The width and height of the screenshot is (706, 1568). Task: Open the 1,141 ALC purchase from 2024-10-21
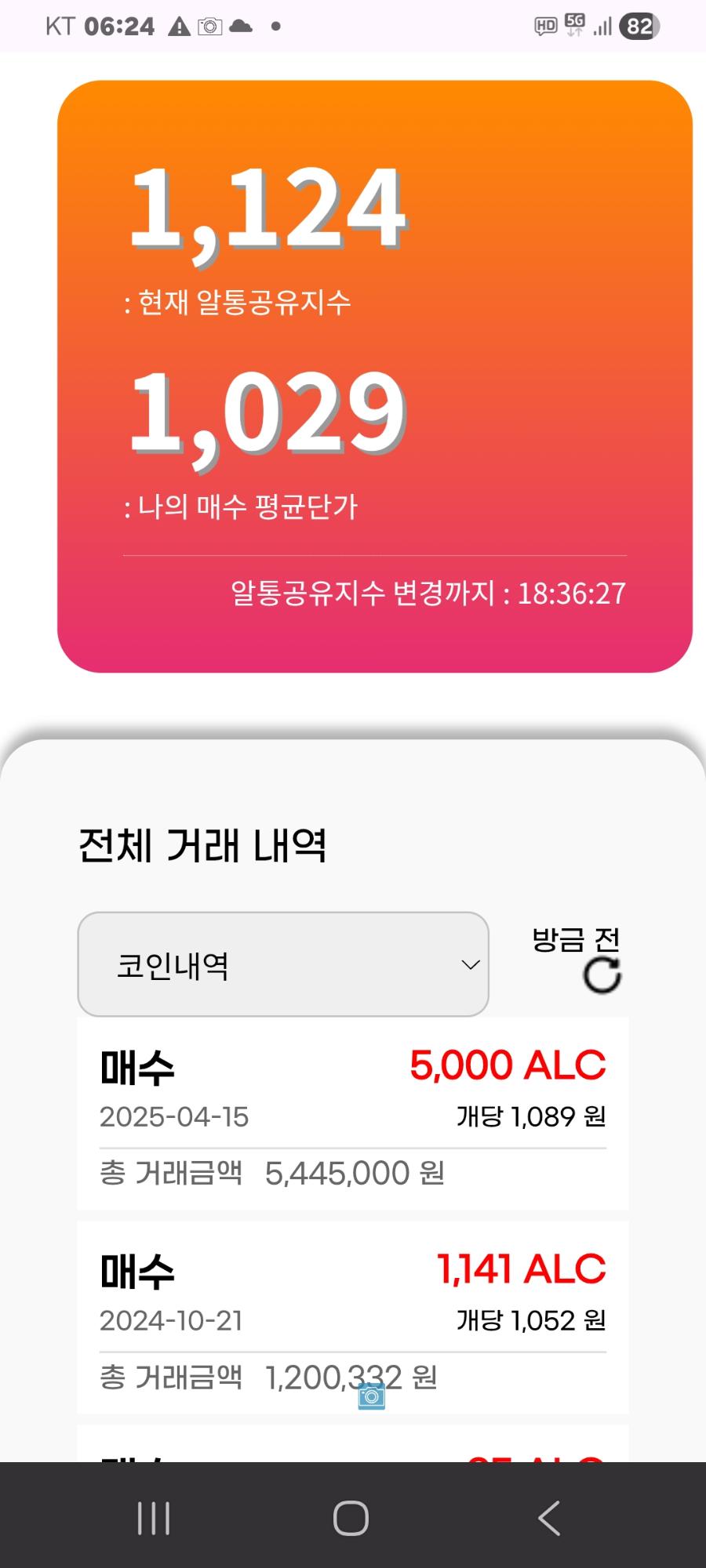pos(352,1317)
